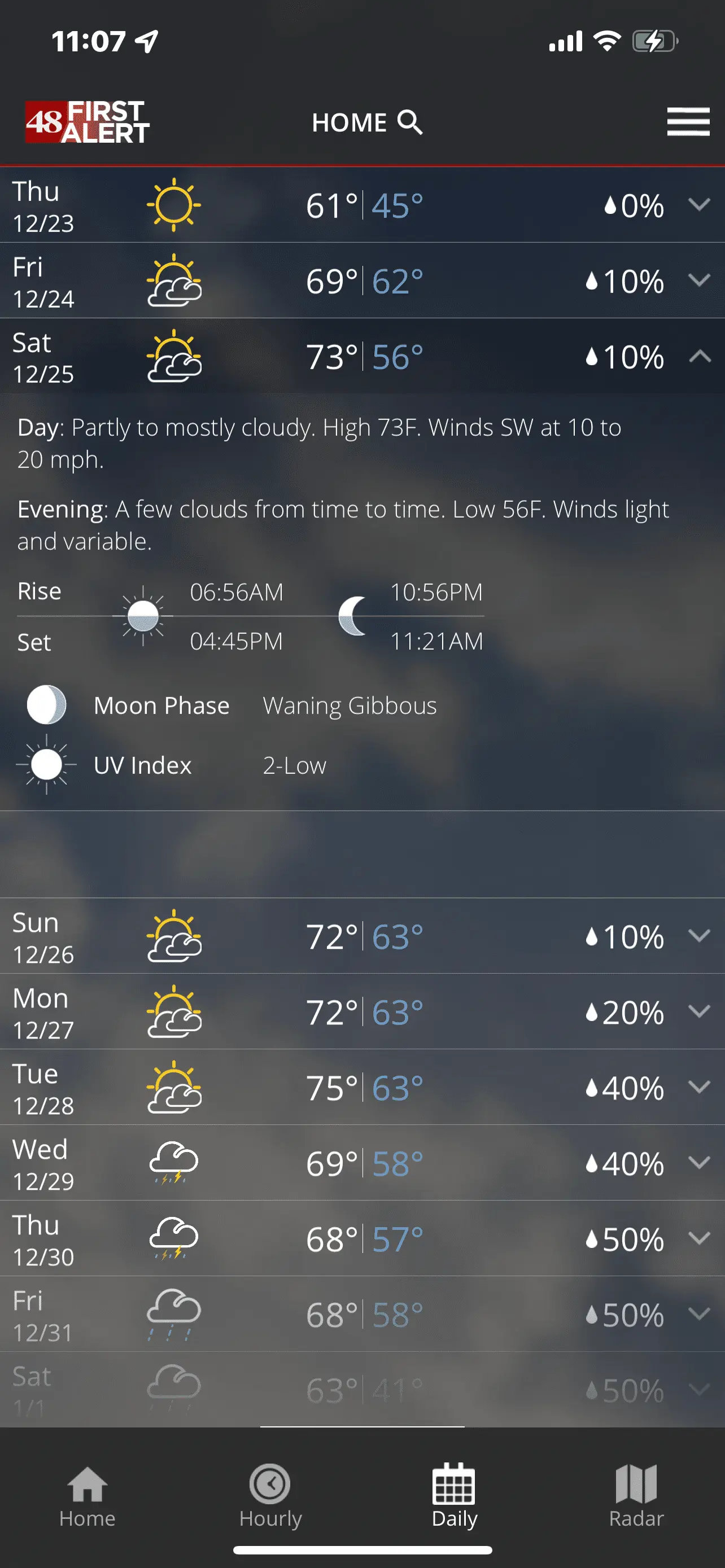
Task: Expand Sat 1/1 forecast details
Action: pos(700,1389)
